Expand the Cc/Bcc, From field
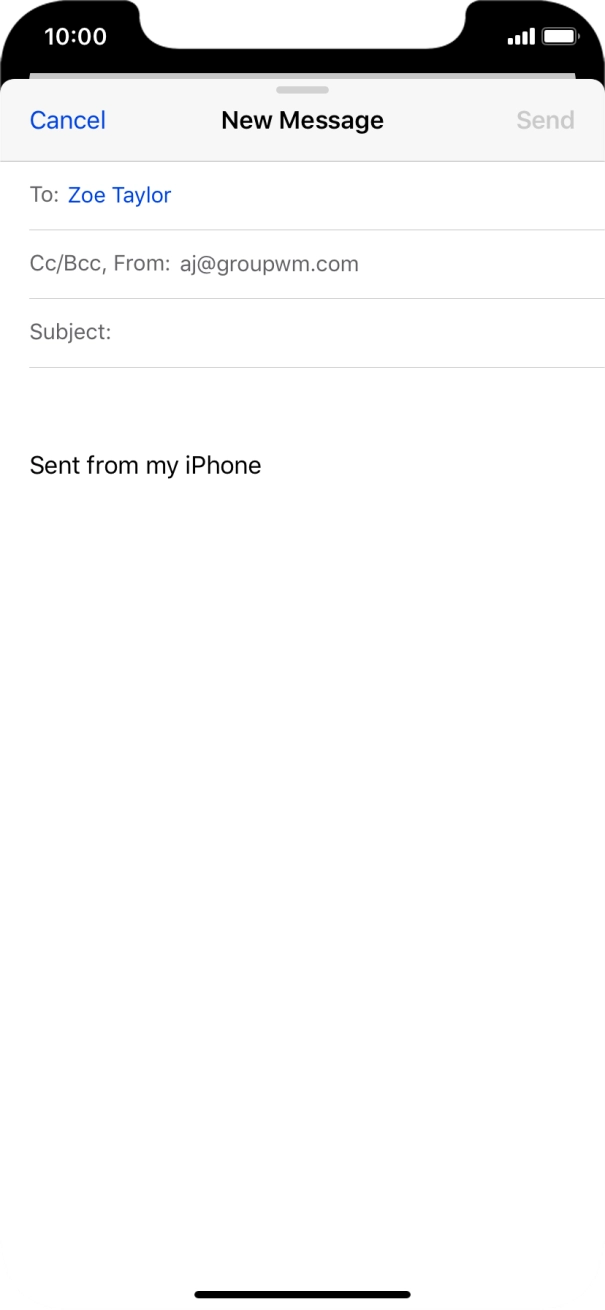This screenshot has height=1310, width=605. [x=317, y=264]
